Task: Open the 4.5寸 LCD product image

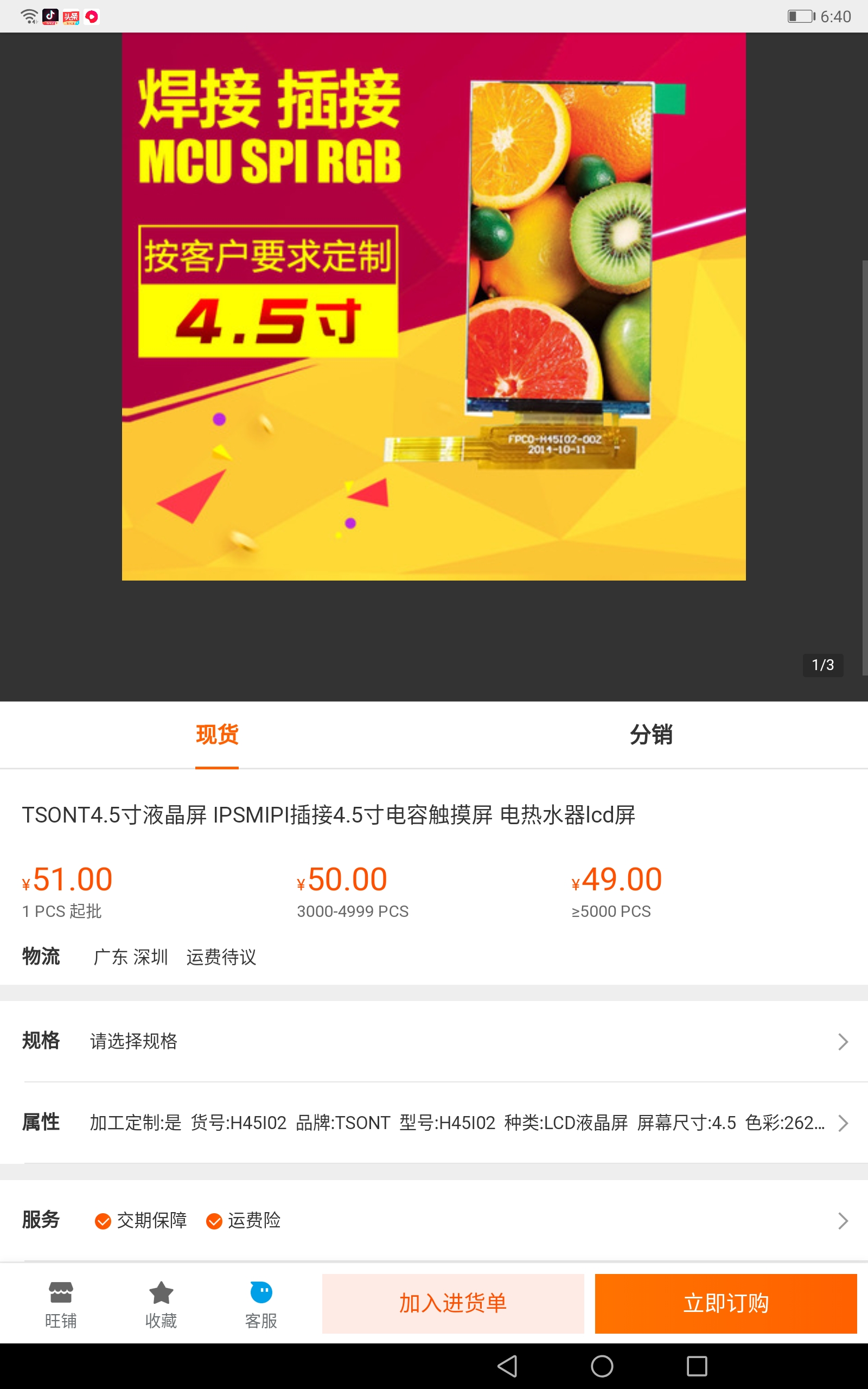Action: [433, 307]
